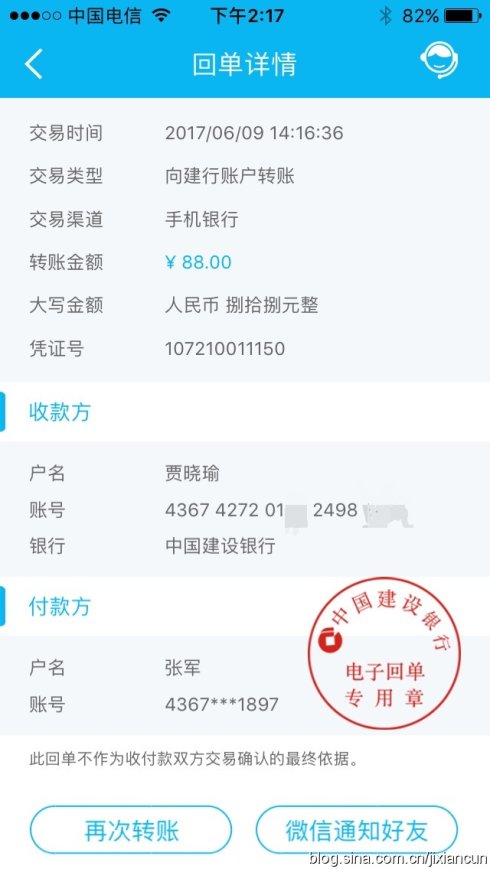Viewport: 490px width, 869px height.
Task: Tap the 再次转账 button
Action: (x=131, y=830)
